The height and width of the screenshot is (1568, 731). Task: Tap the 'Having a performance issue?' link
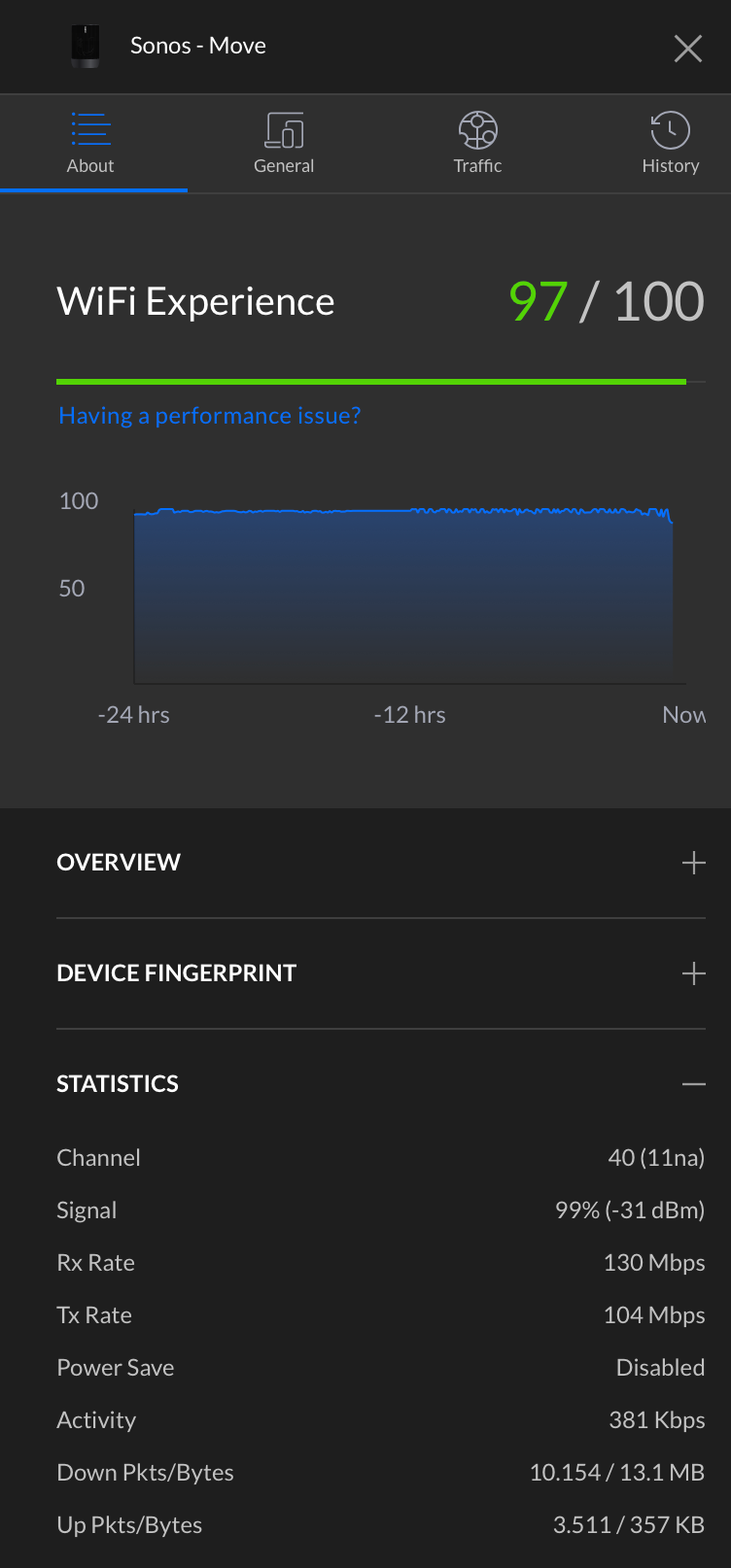209,416
